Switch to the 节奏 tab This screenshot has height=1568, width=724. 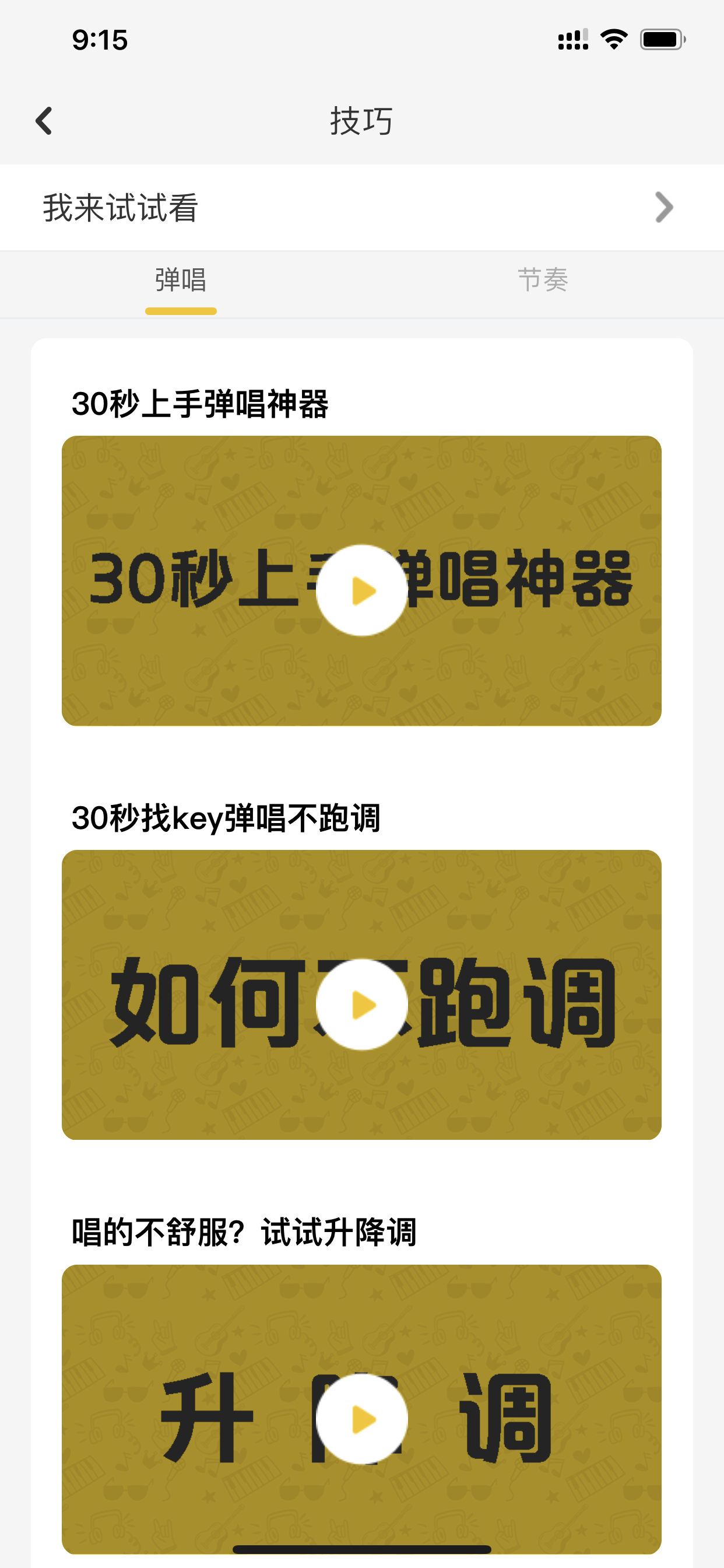click(x=543, y=281)
